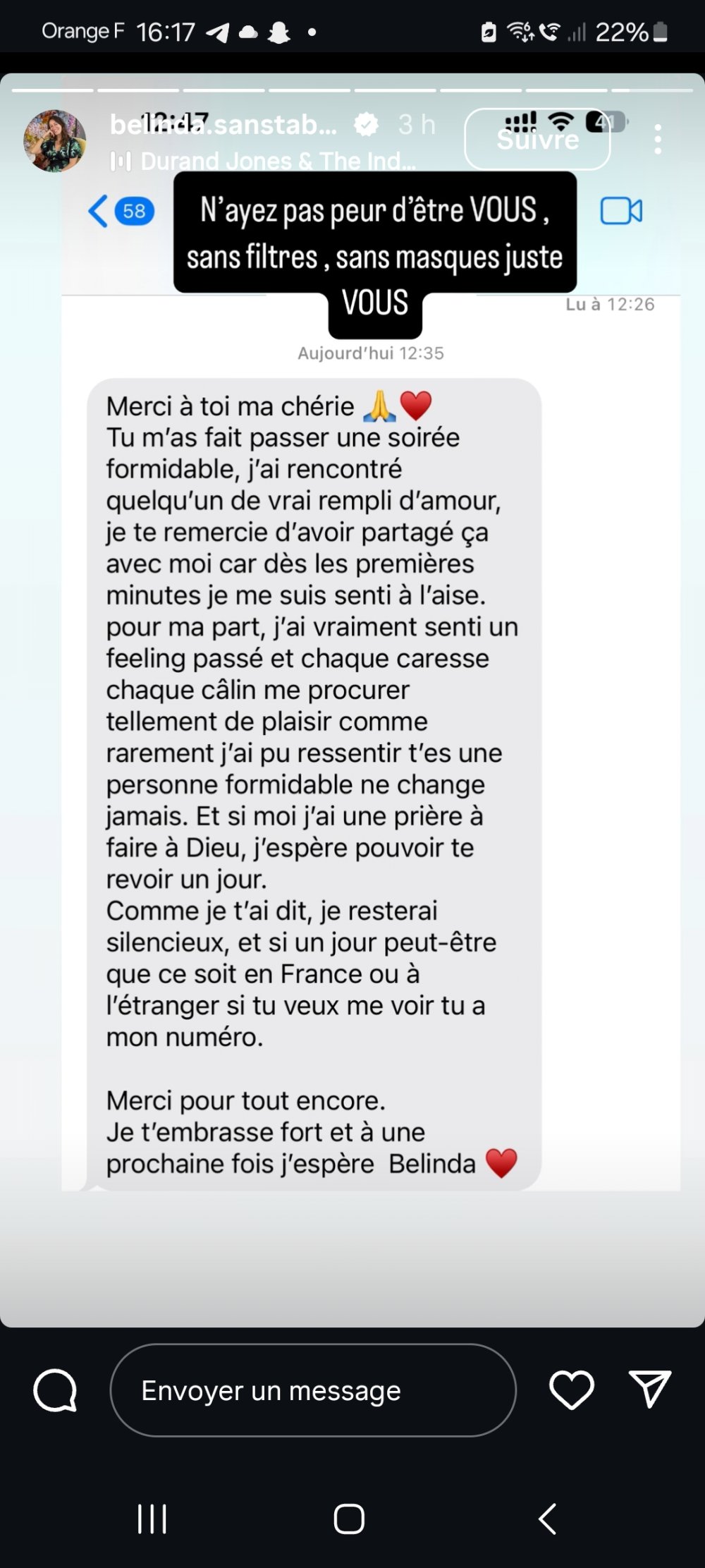Screen dimensions: 705x1568
Task: Share the story via paper plane
Action: click(649, 1390)
